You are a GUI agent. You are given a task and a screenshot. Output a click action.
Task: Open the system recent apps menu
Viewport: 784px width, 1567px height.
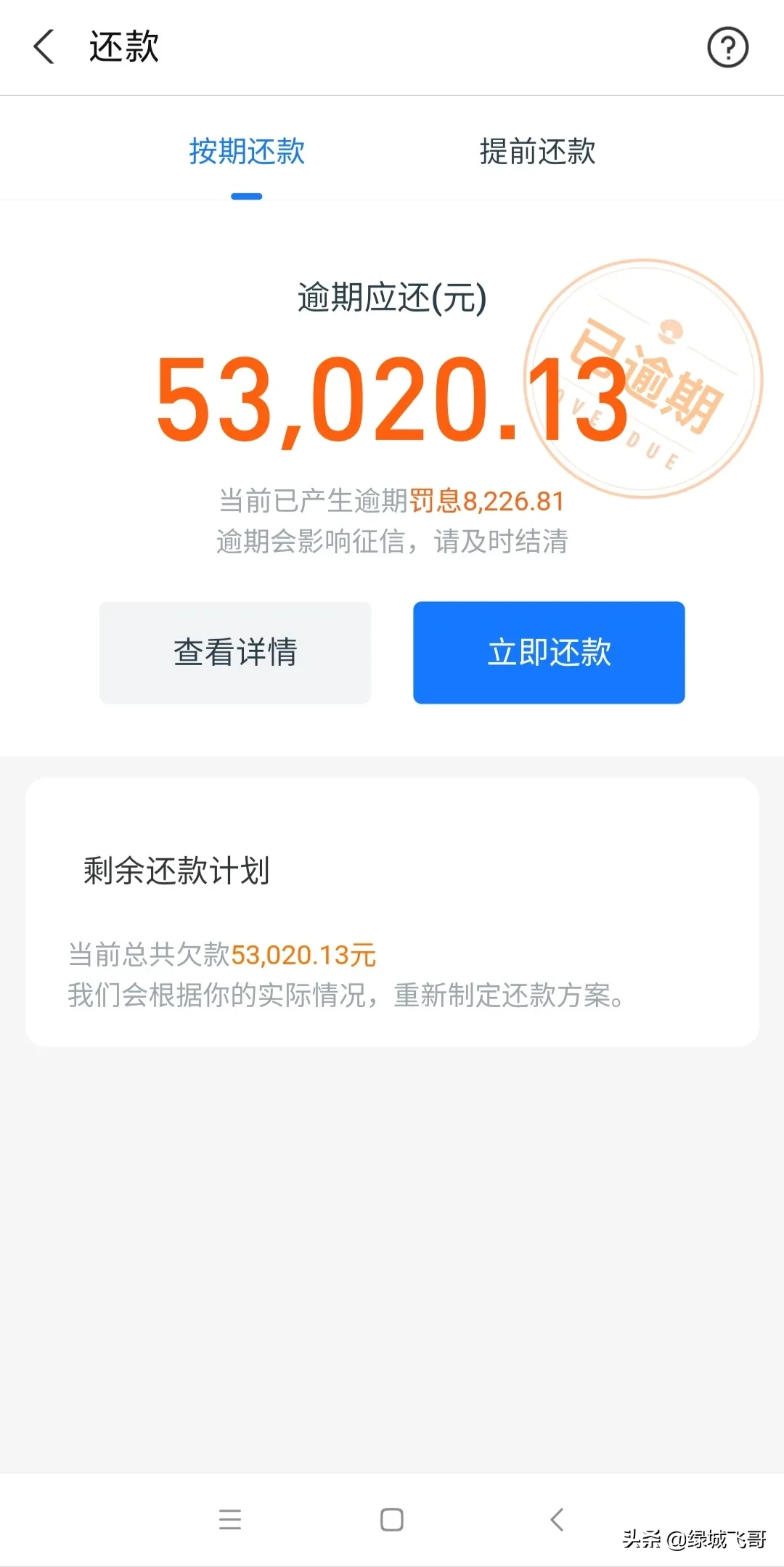click(230, 1519)
